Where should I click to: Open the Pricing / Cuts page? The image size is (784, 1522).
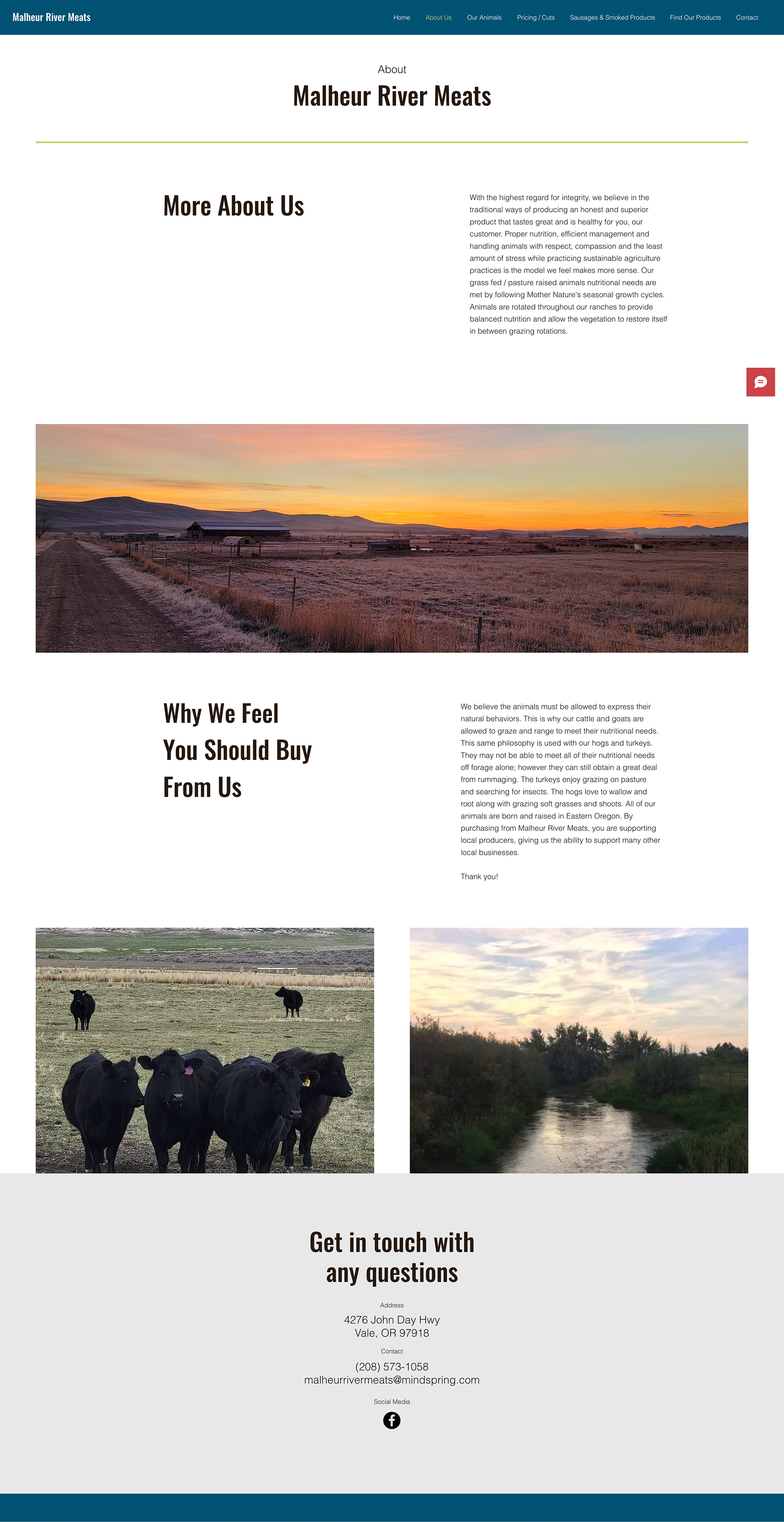[x=535, y=18]
